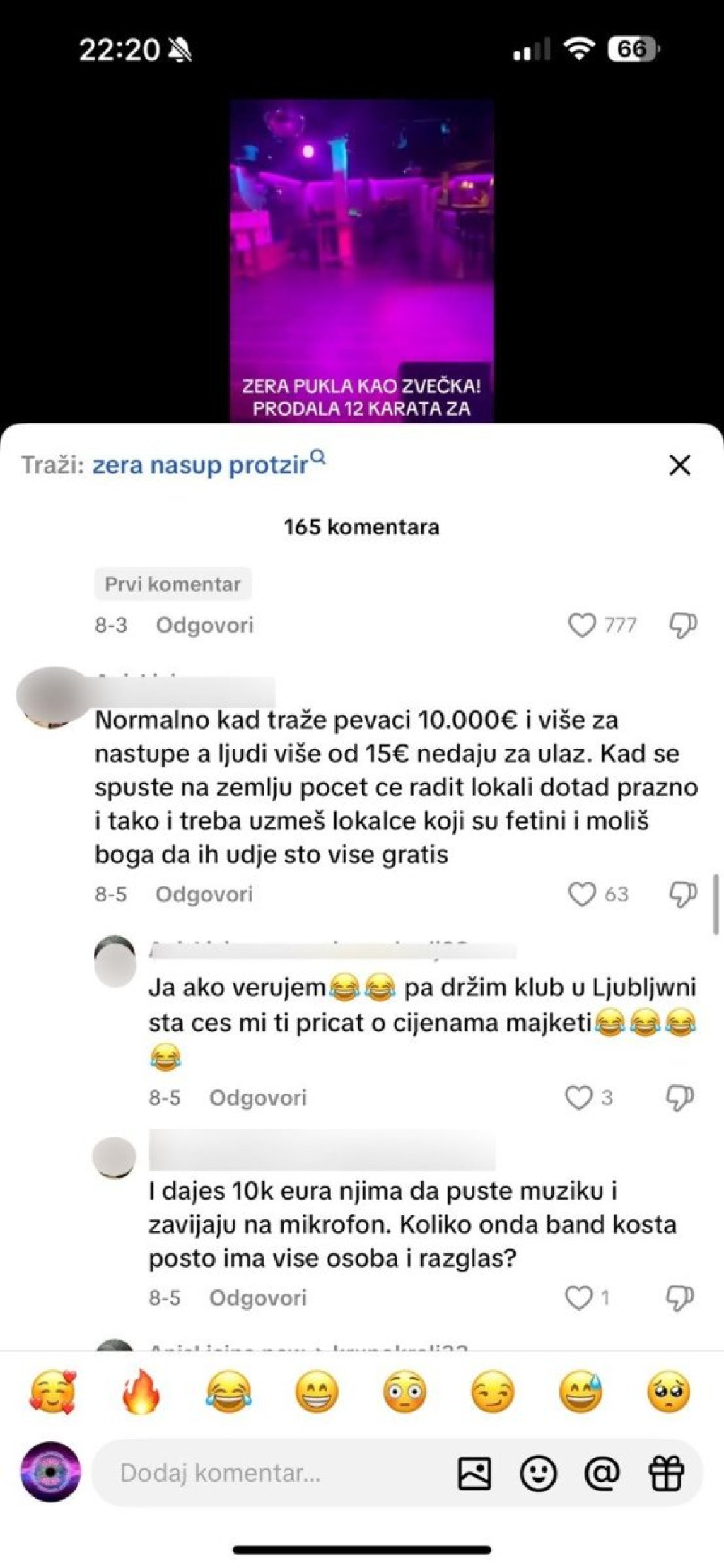Insert the pleading face emoji
The height and width of the screenshot is (1568, 724).
(667, 1391)
